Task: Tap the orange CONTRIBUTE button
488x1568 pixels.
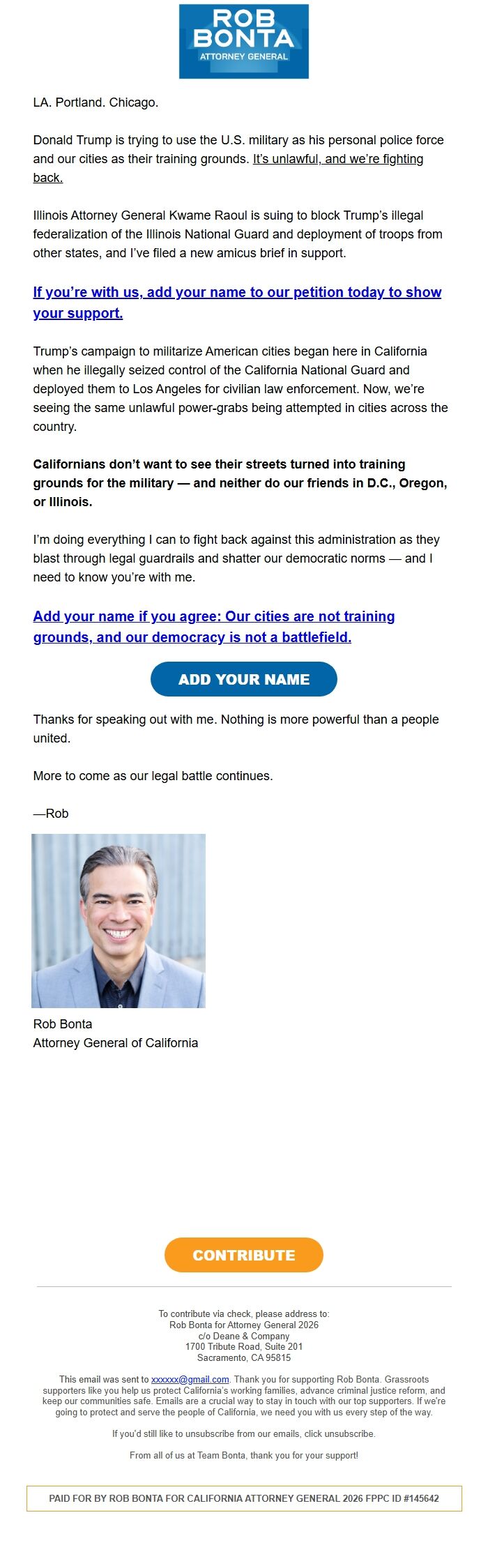Action: coord(244,1255)
